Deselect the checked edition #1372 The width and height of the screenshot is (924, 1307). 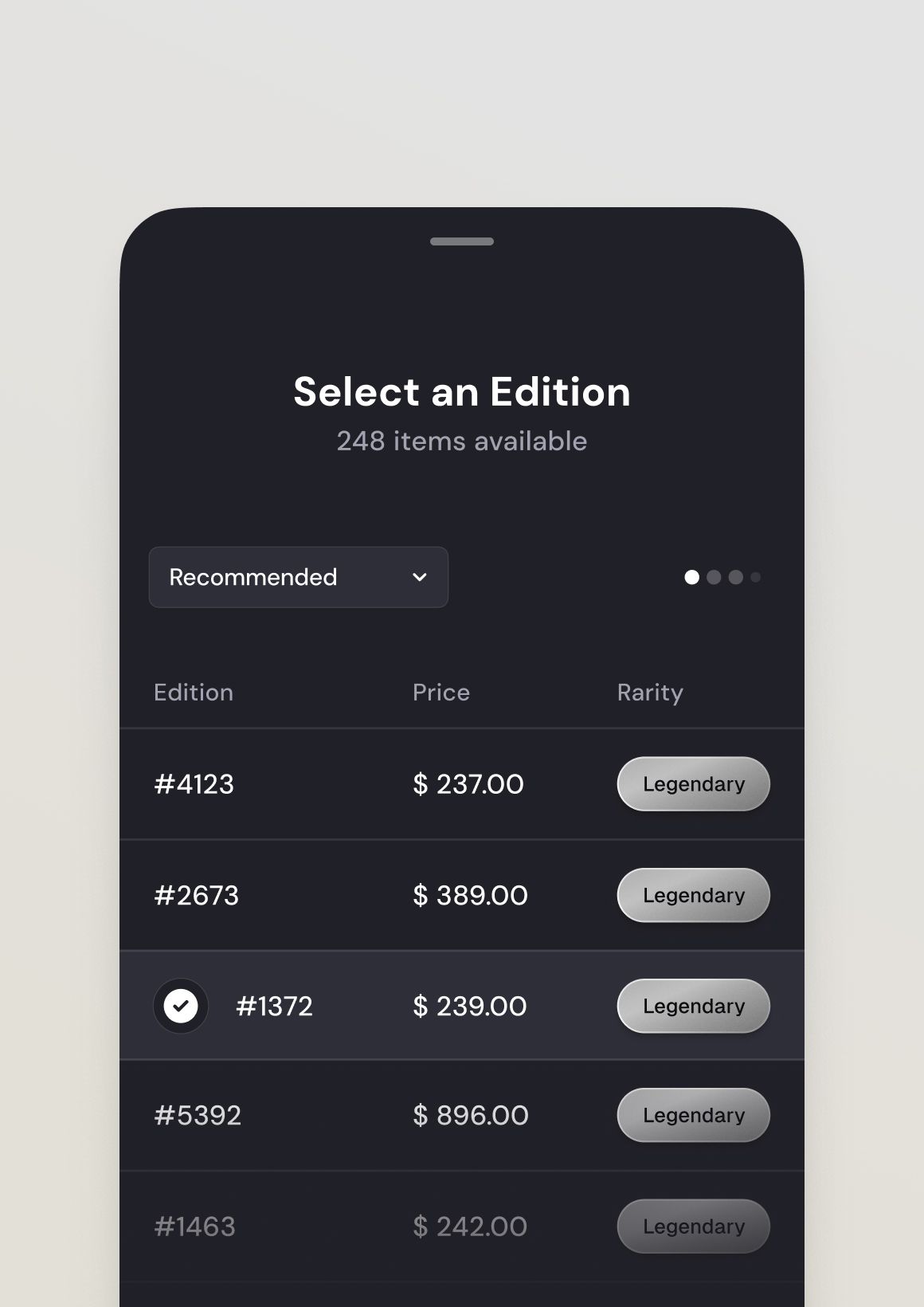181,1006
